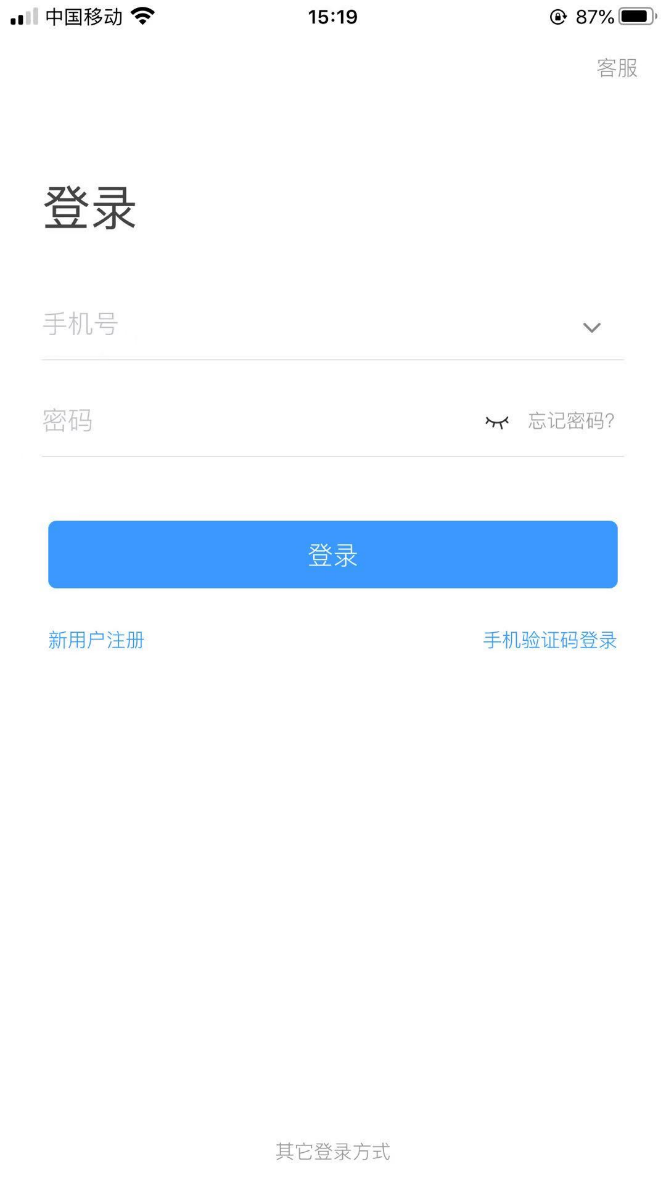Image resolution: width=666 pixels, height=1183 pixels.
Task: Focus the 密码 password field
Action: [250, 421]
